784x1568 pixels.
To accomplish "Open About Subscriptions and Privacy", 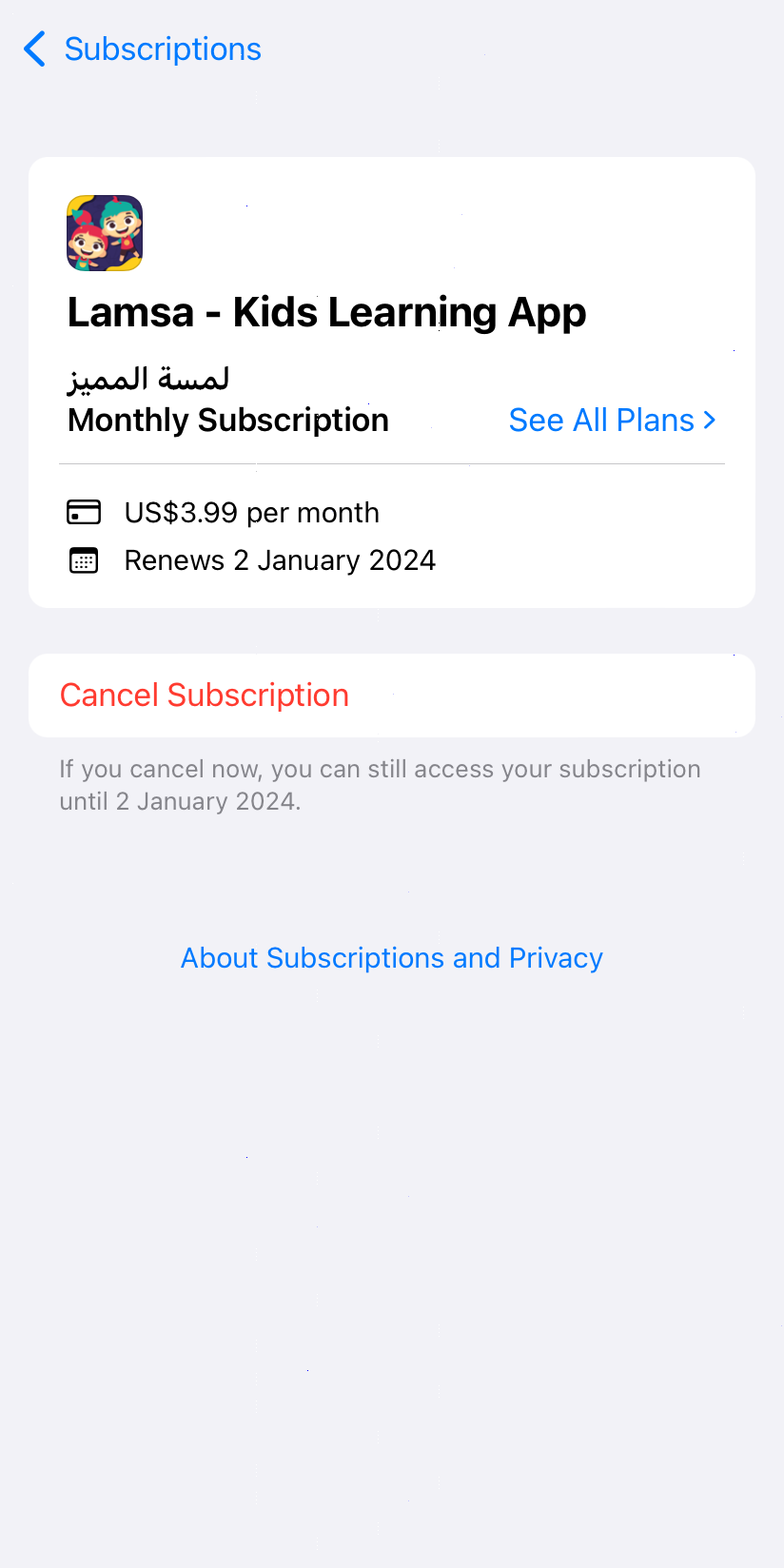I will pos(392,958).
